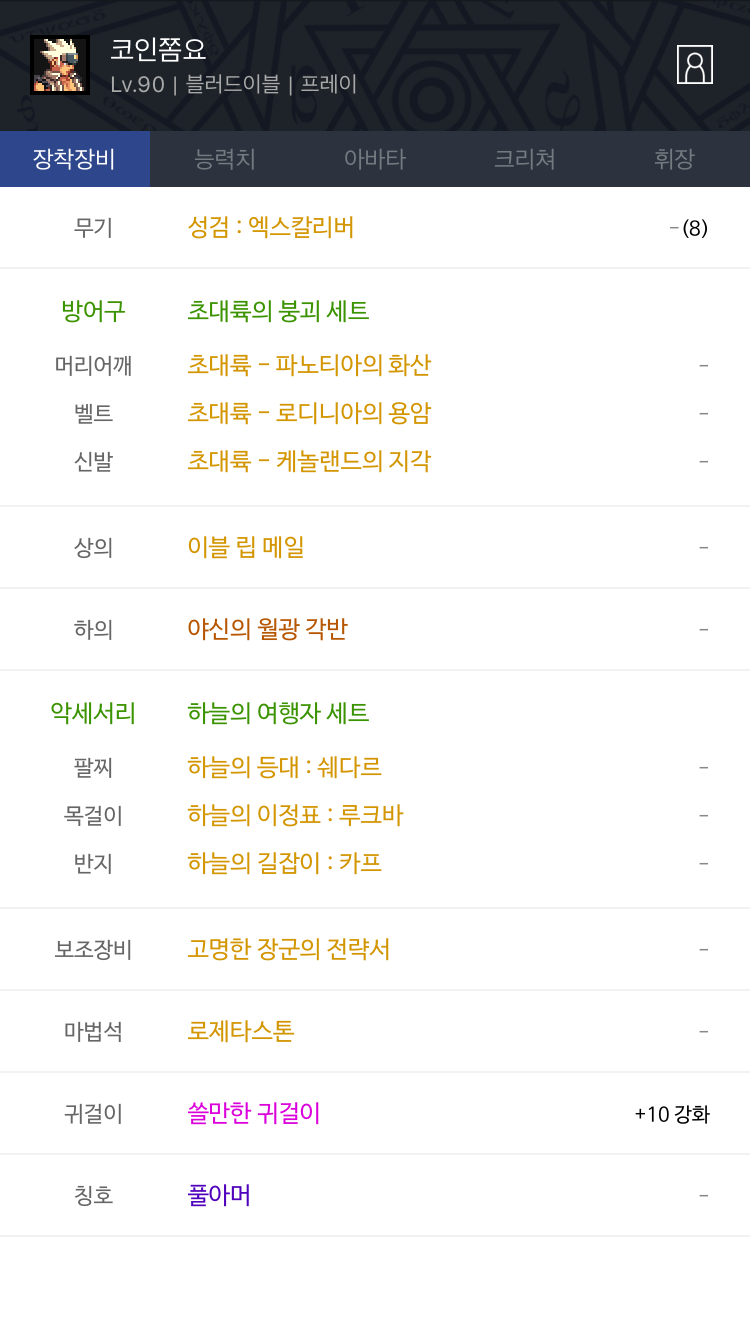Screen dimensions: 750x1334
Task: View 쓸만한 귀걸이 earring details
Action: [x=254, y=1113]
